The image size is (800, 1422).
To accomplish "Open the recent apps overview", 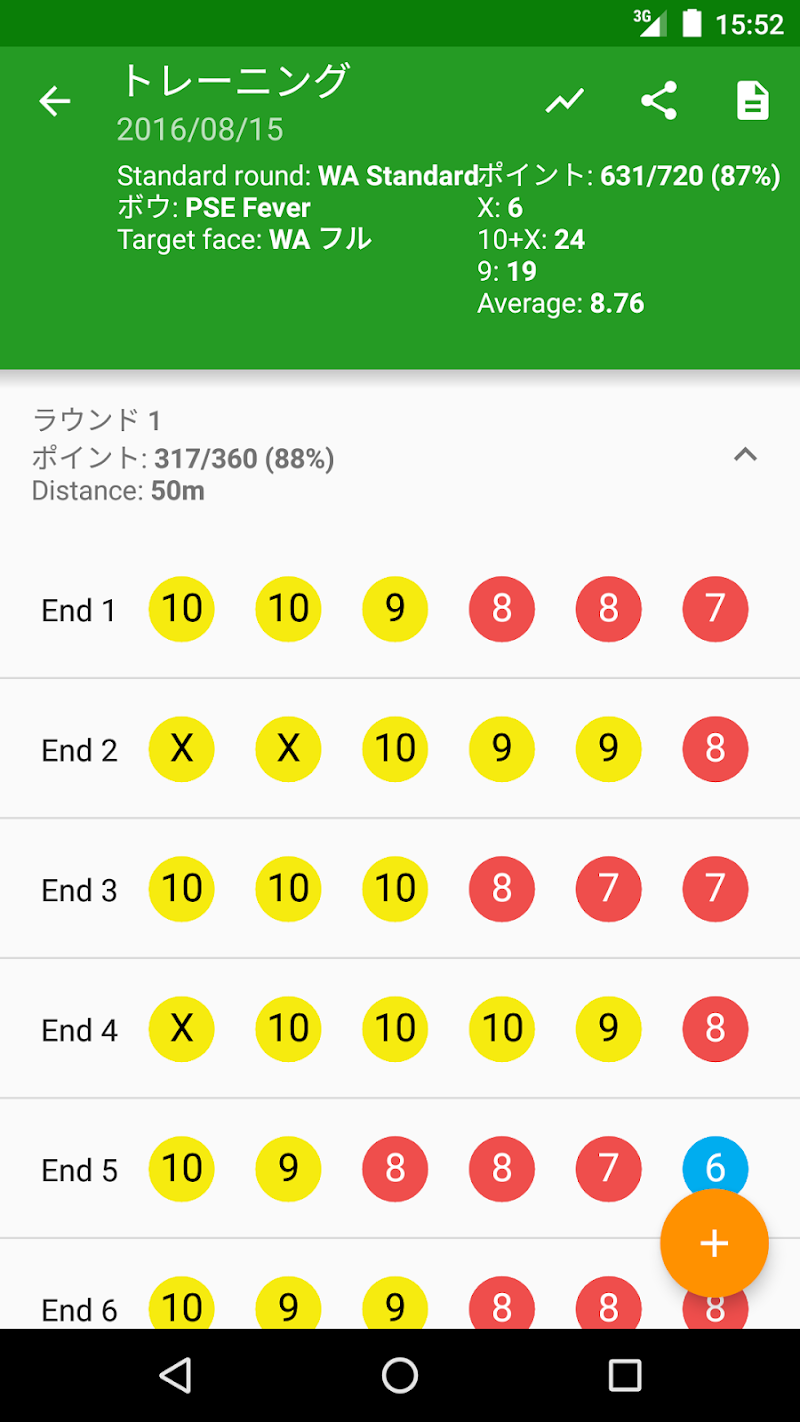I will (625, 1376).
